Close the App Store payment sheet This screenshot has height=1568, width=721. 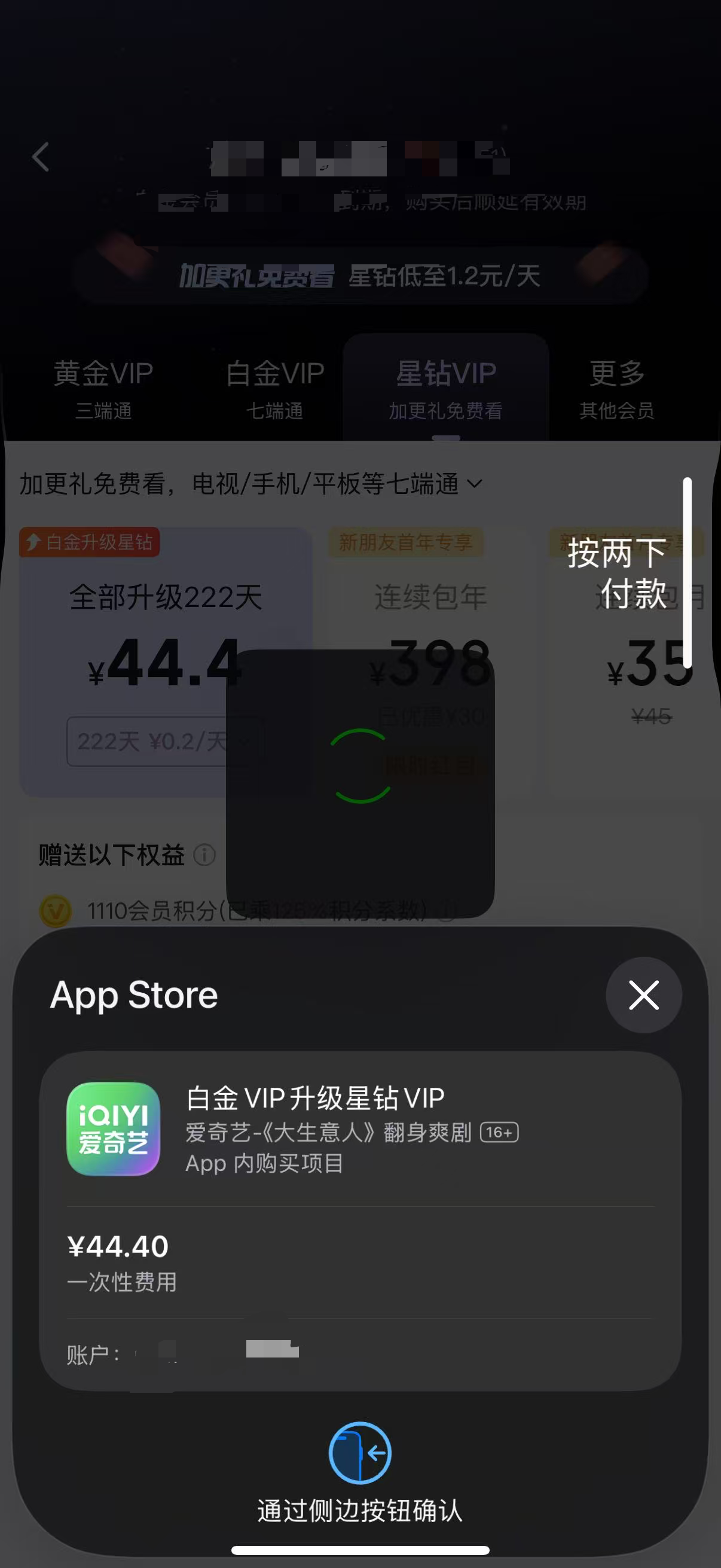643,995
